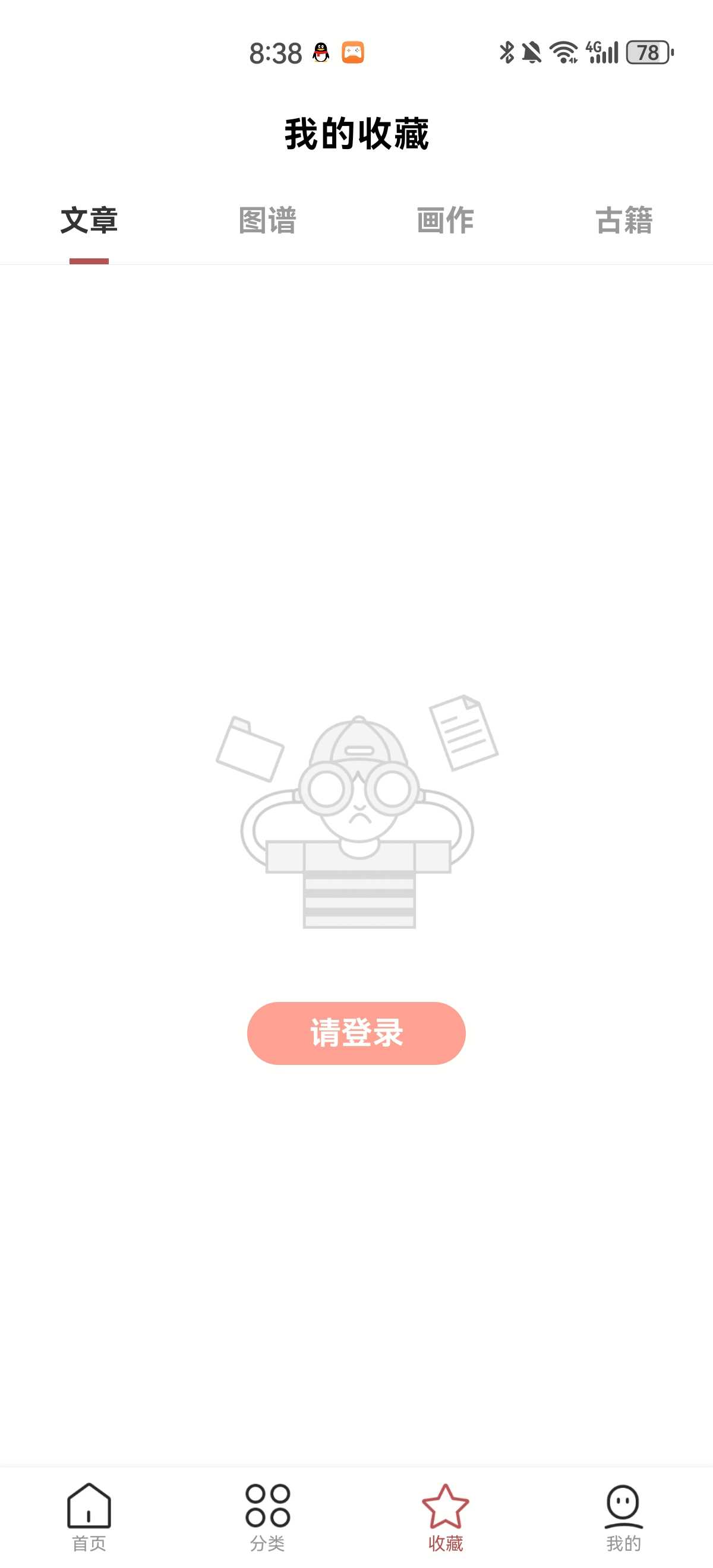Open the 分类 categories tab
Screen dimensions: 713x1568
[x=267, y=1516]
